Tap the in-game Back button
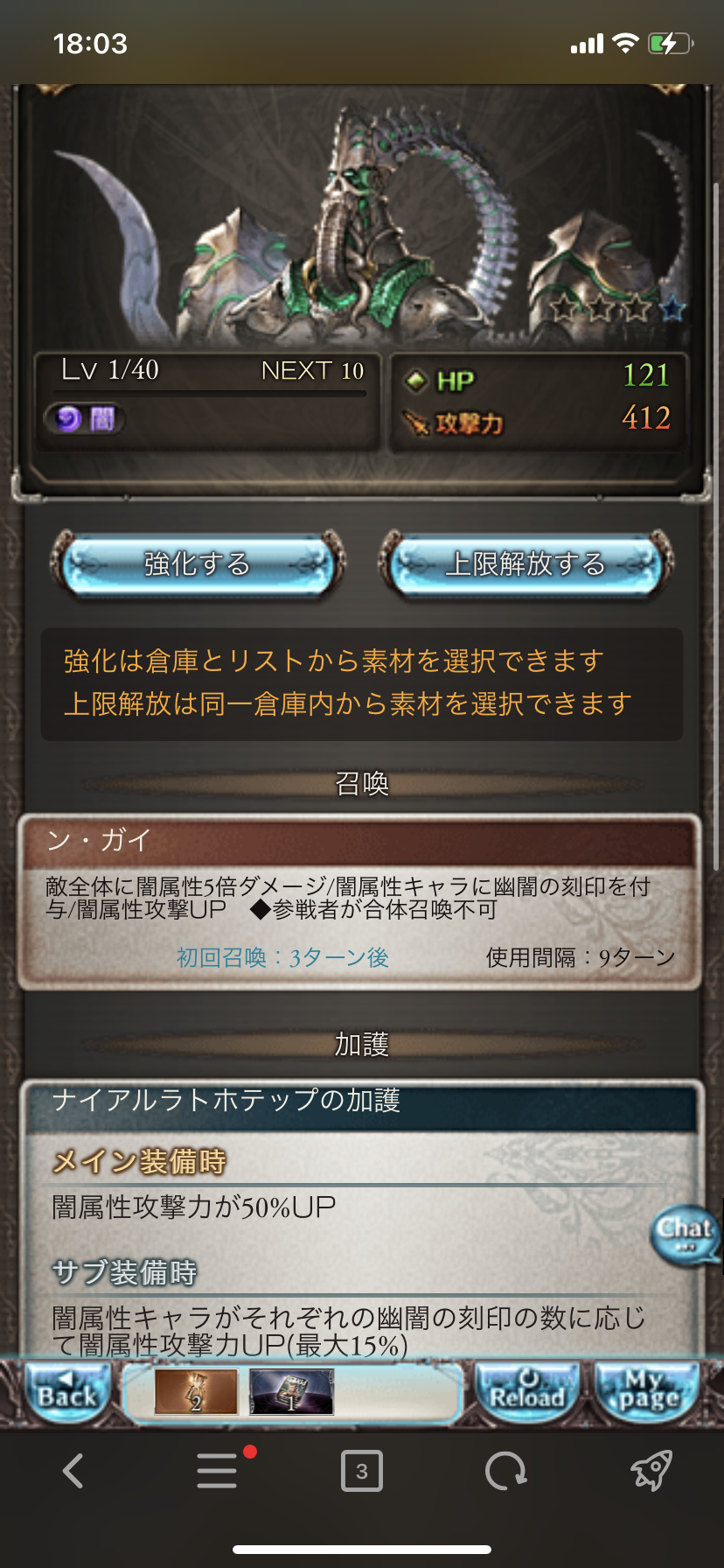 click(66, 1393)
